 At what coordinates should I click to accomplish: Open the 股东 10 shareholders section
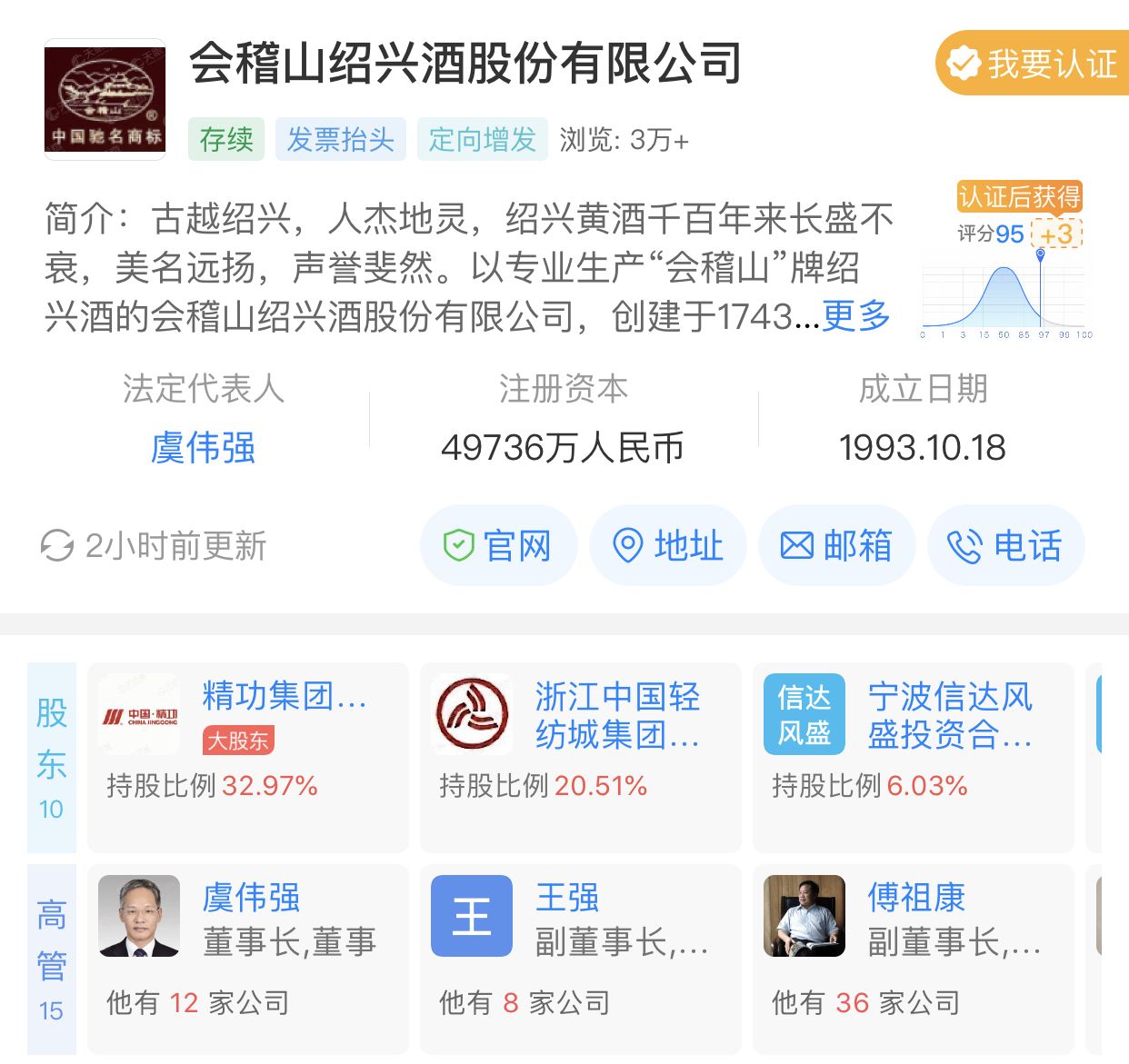52,758
